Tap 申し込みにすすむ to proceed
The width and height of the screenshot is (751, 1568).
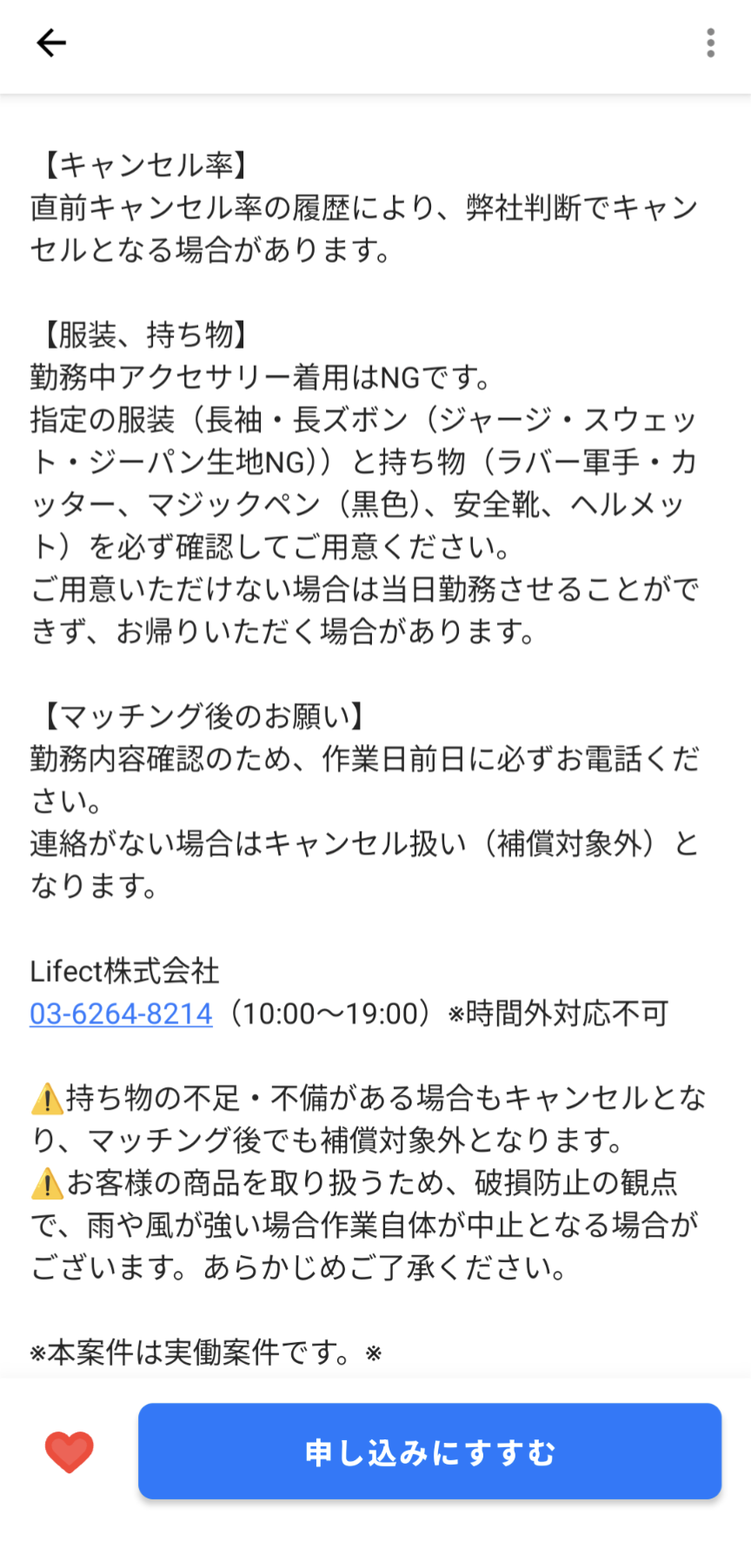(429, 1452)
